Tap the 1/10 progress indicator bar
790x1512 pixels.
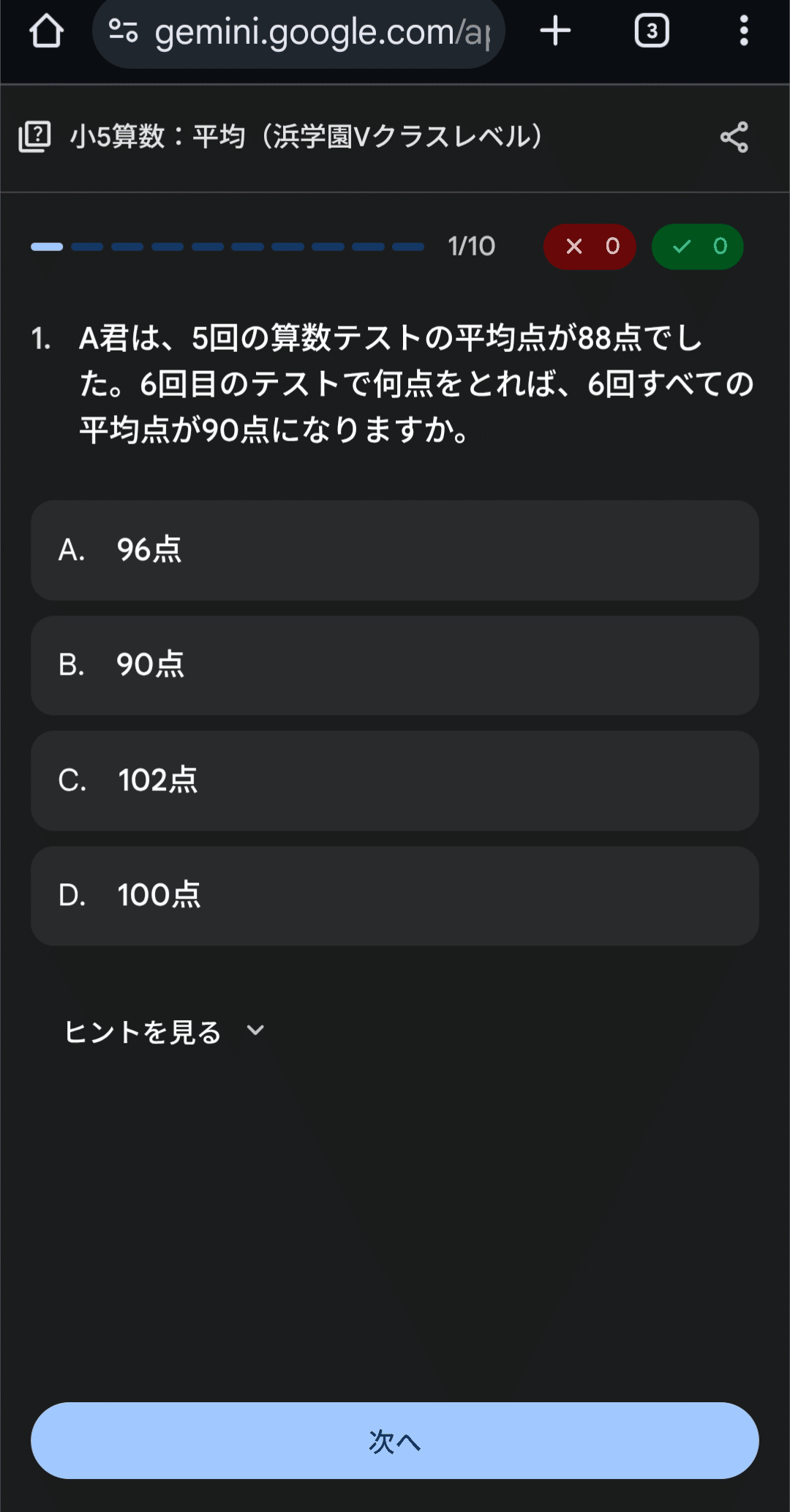click(227, 247)
